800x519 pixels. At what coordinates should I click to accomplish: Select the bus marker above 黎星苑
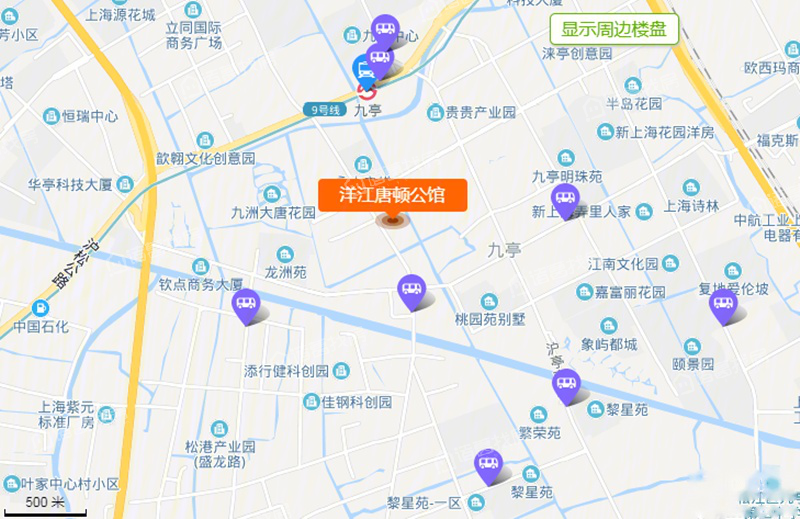(567, 384)
